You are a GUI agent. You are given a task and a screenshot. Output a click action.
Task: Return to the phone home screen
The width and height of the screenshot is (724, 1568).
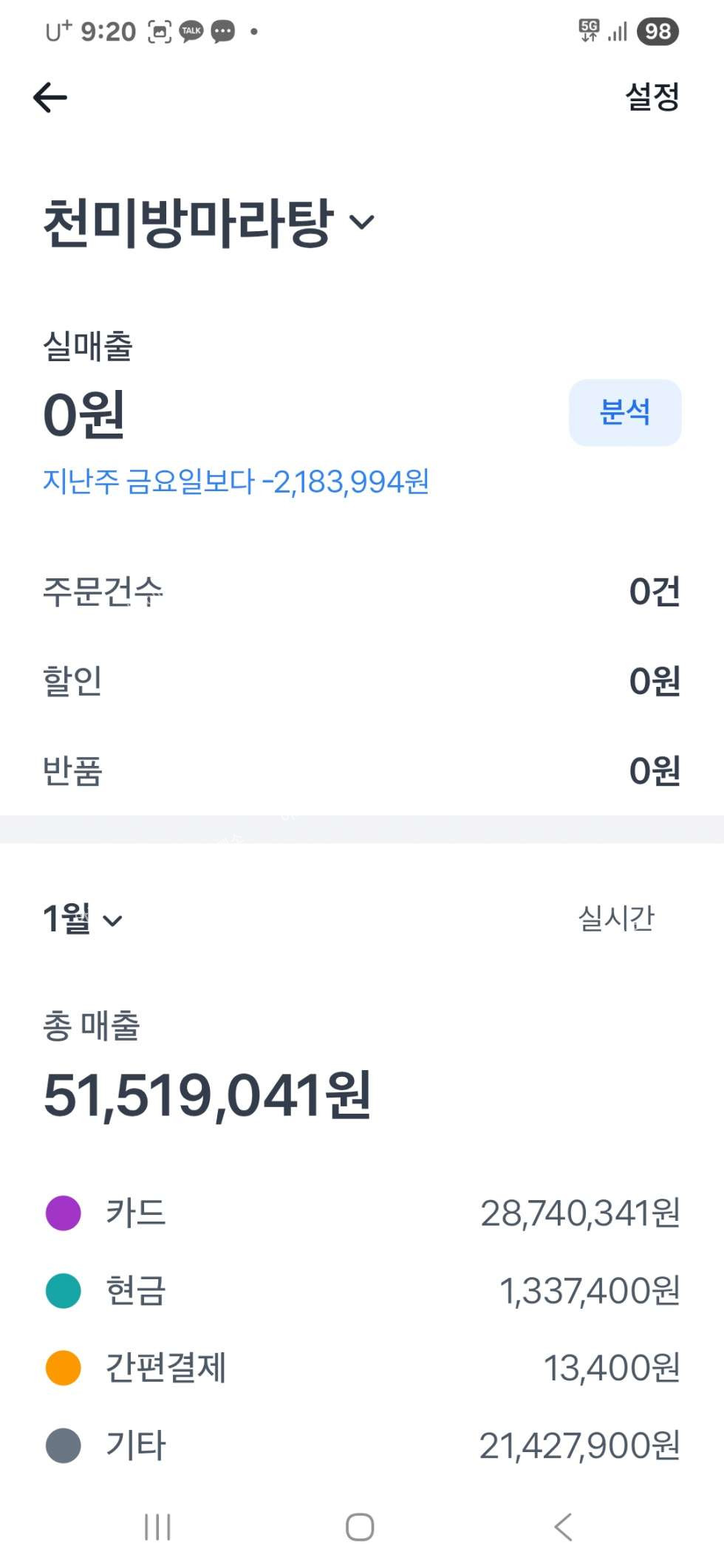coord(360,1527)
